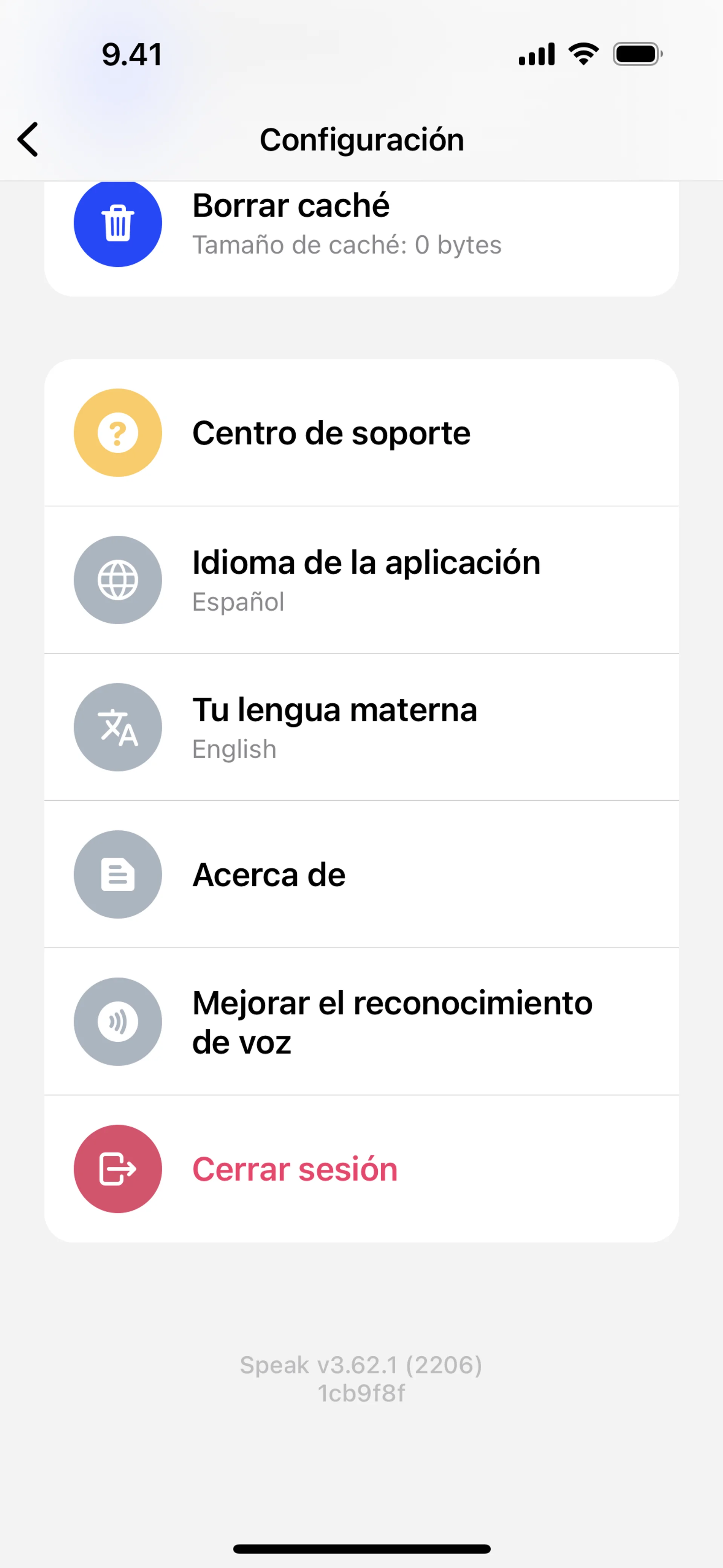Go back from Configuración screen
The height and width of the screenshot is (1568, 723).
pos(28,139)
